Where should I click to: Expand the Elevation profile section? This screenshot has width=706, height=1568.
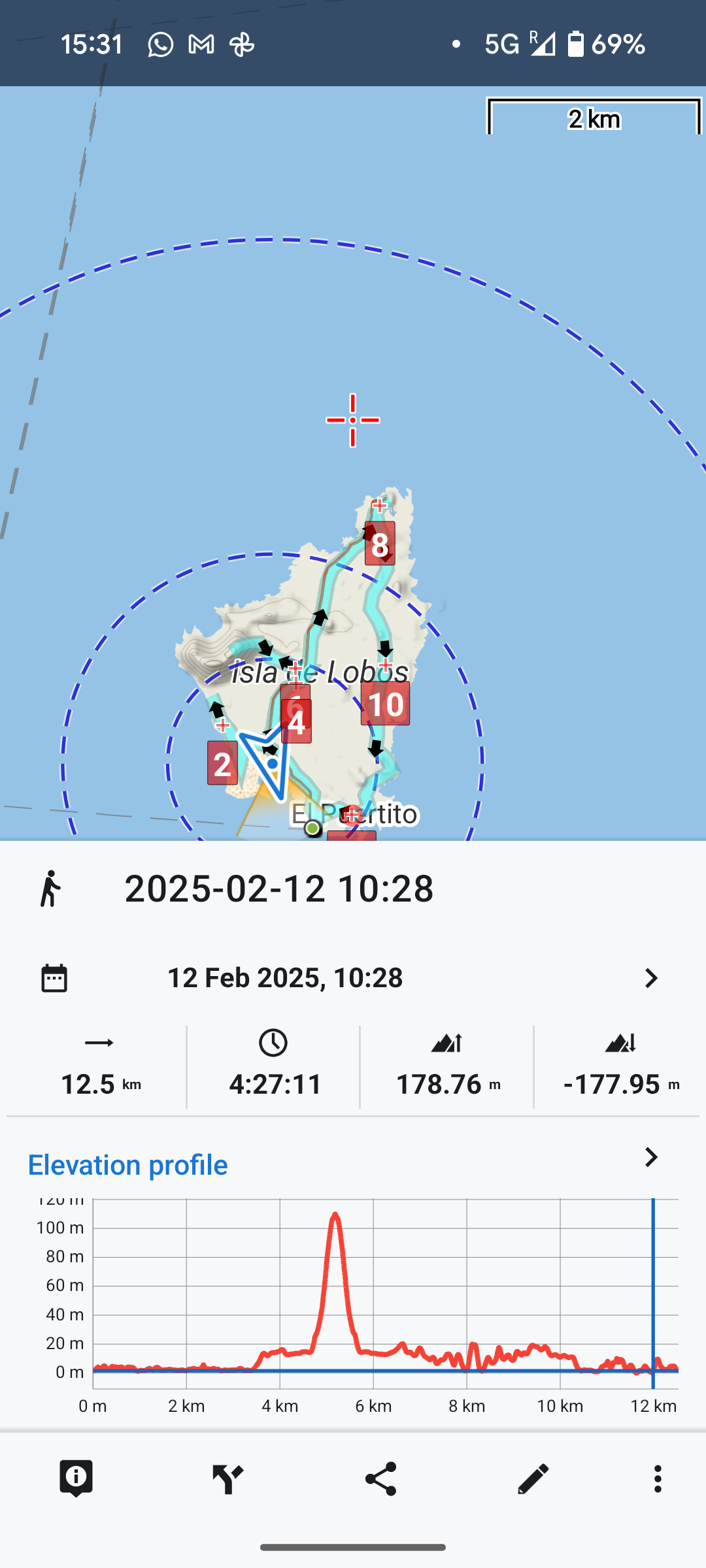tap(650, 1158)
